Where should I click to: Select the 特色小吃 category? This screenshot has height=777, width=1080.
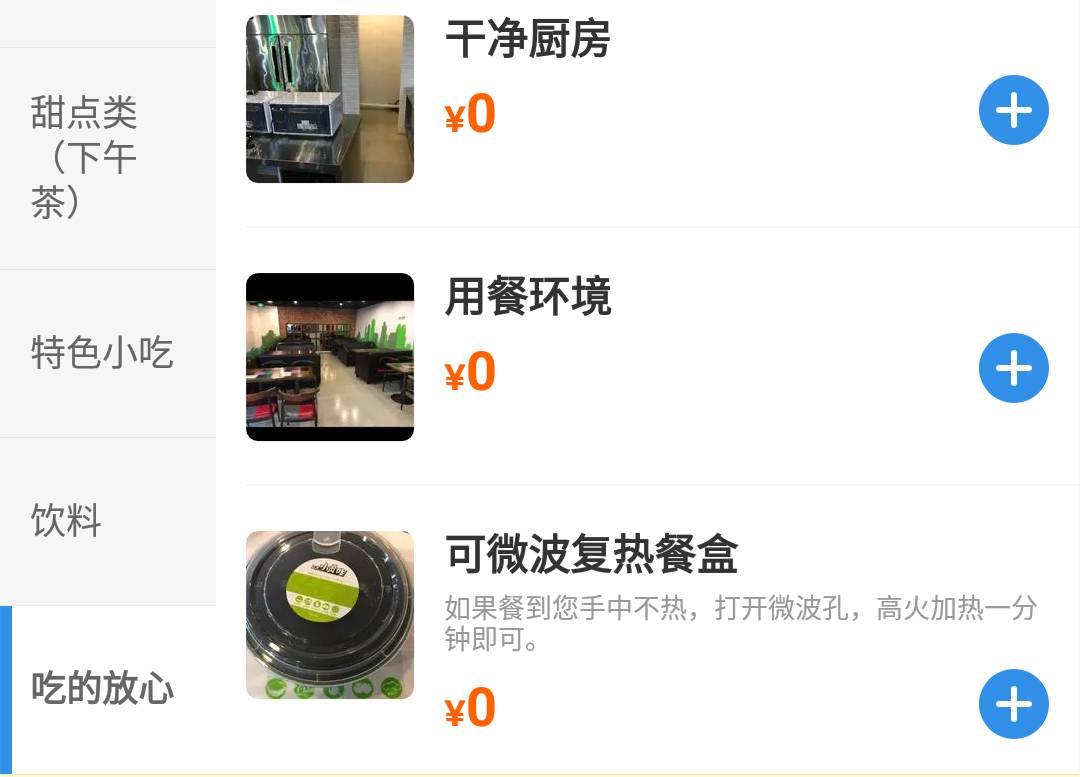102,353
